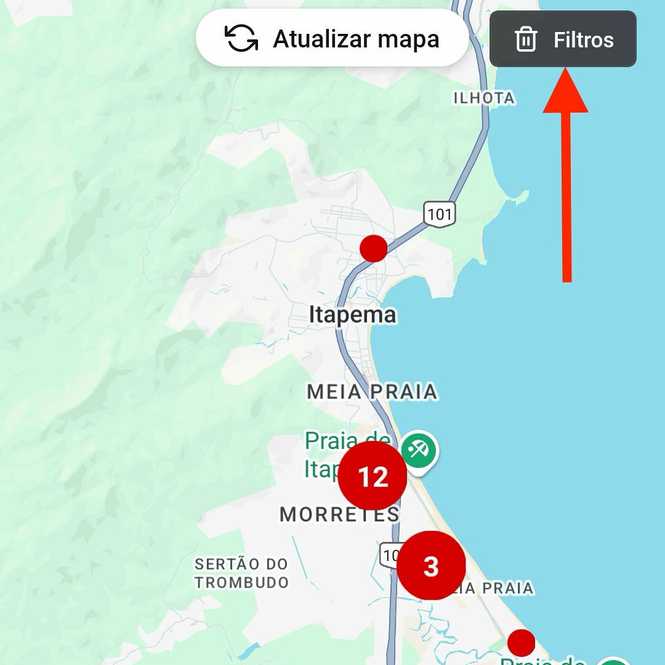Image resolution: width=665 pixels, height=665 pixels.
Task: Clear filters with the Filtros button
Action: click(563, 39)
